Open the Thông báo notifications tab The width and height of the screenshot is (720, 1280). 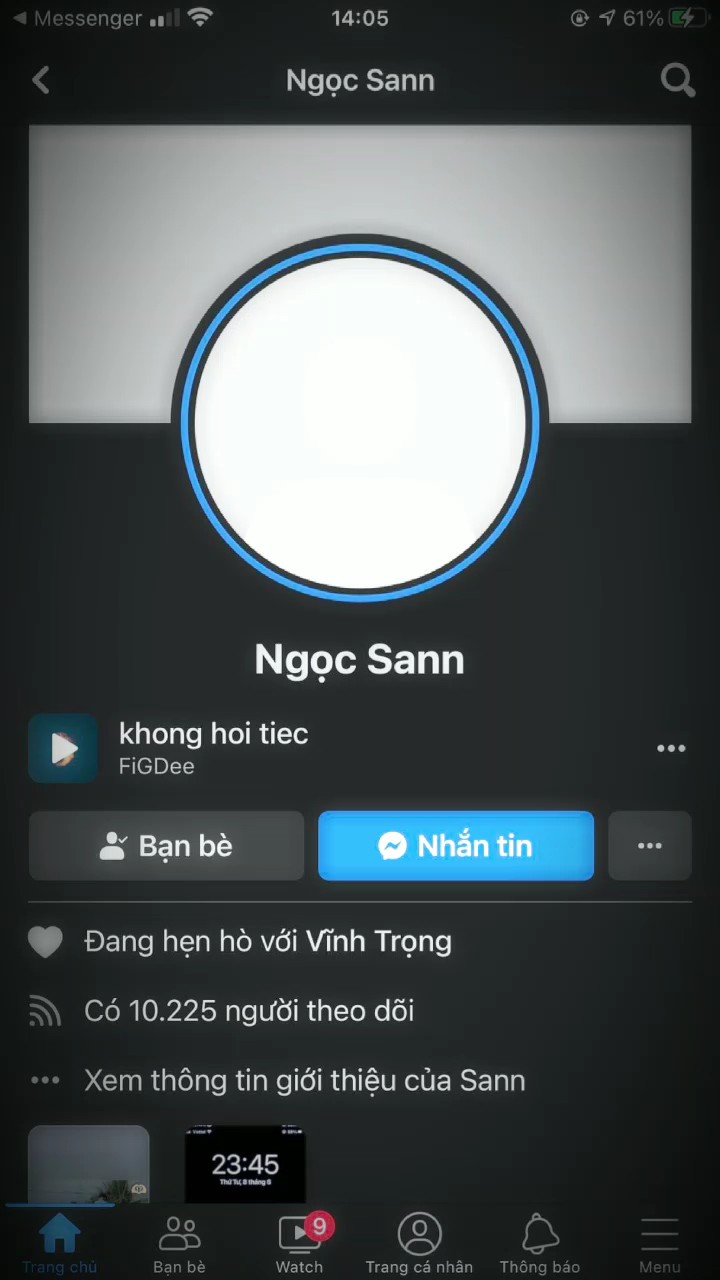tap(540, 1245)
